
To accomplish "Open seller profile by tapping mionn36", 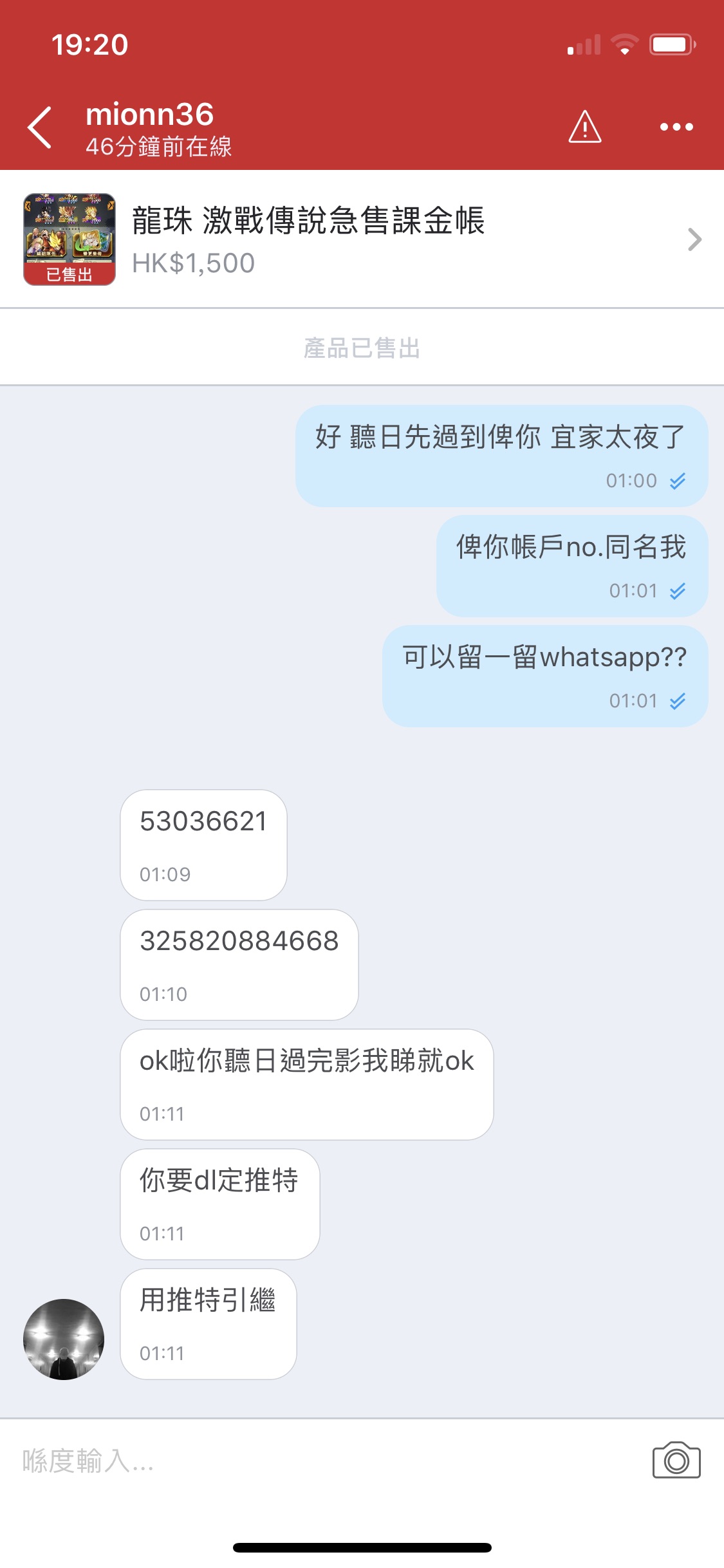I will point(150,116).
